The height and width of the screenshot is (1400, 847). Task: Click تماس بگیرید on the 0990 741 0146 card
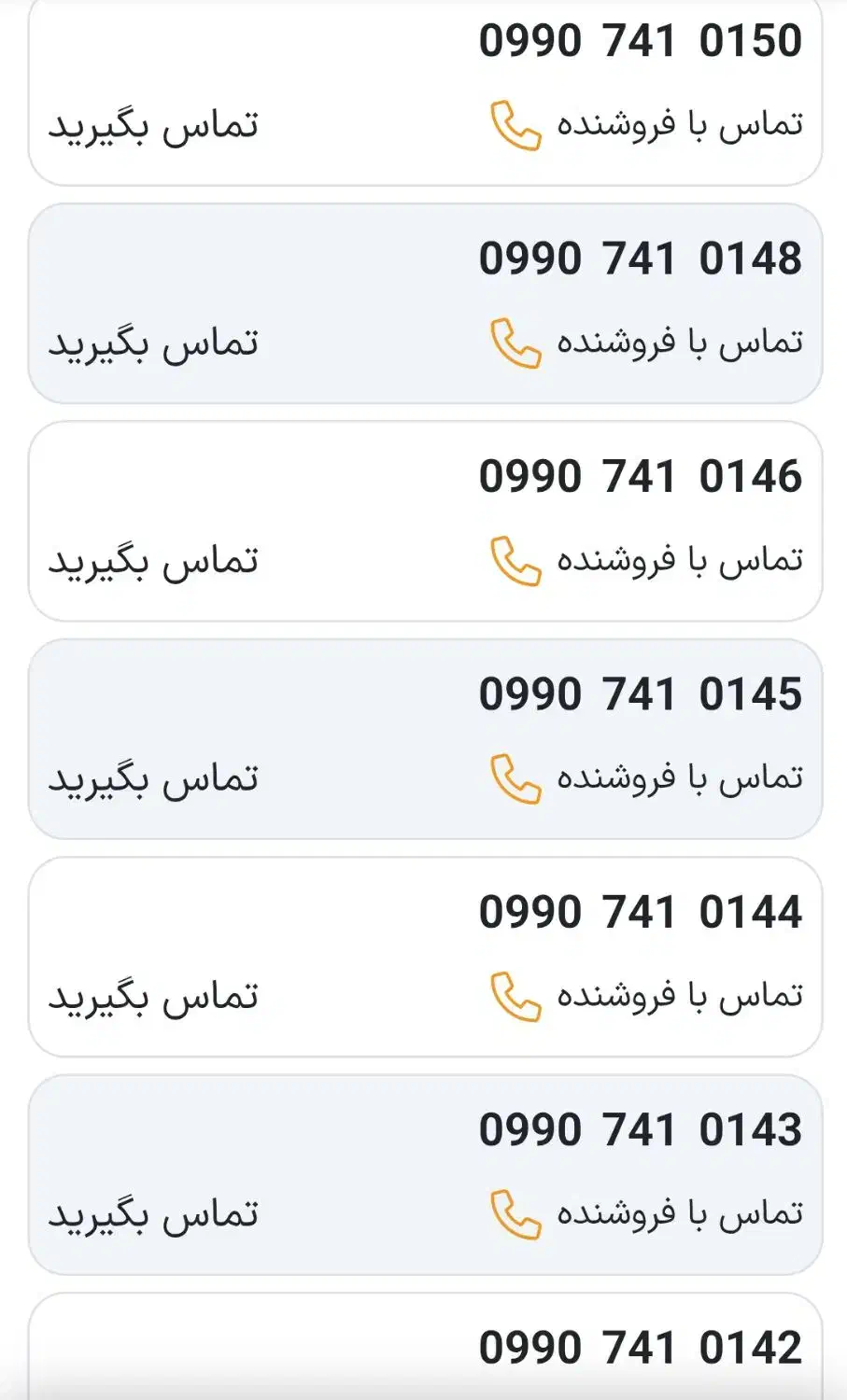click(x=157, y=560)
